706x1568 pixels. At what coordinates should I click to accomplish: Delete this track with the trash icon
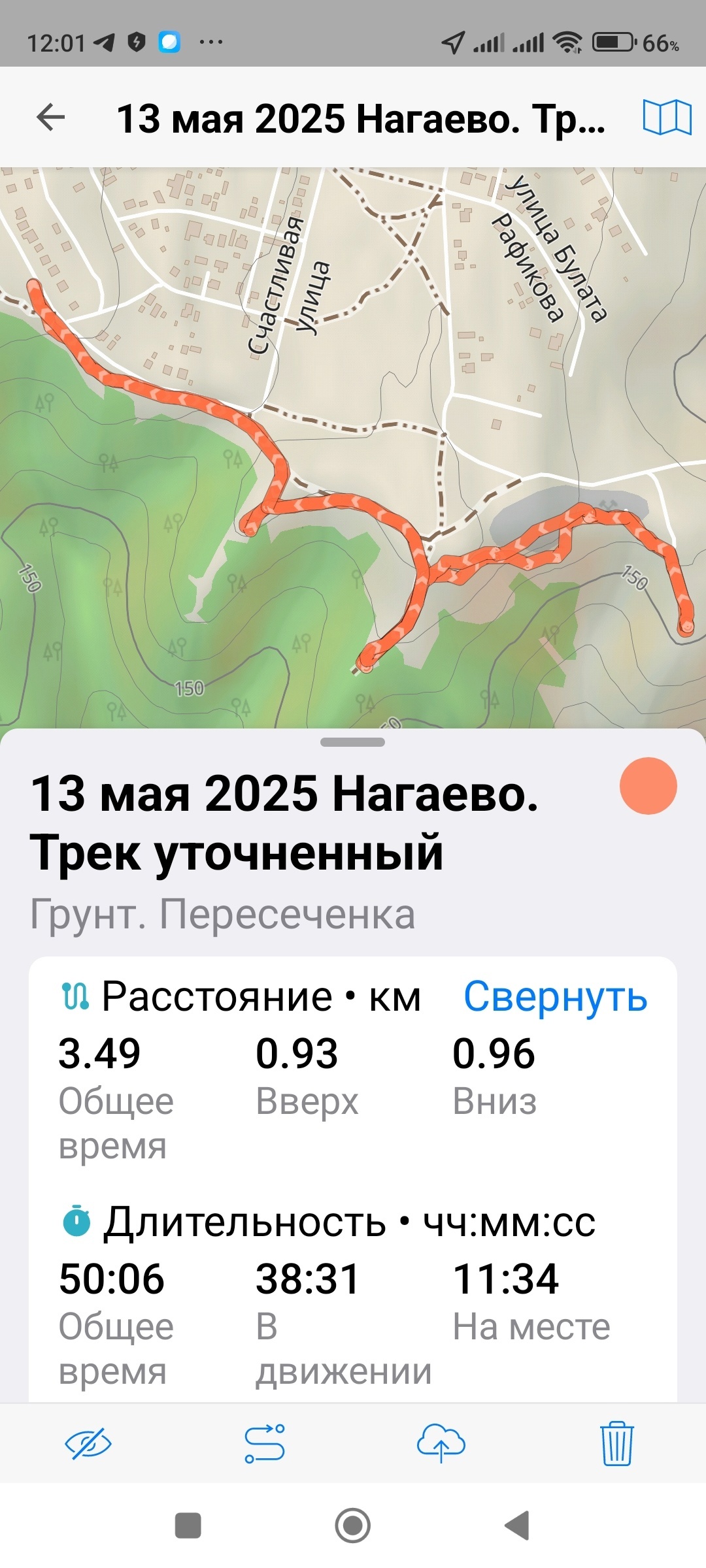616,1443
